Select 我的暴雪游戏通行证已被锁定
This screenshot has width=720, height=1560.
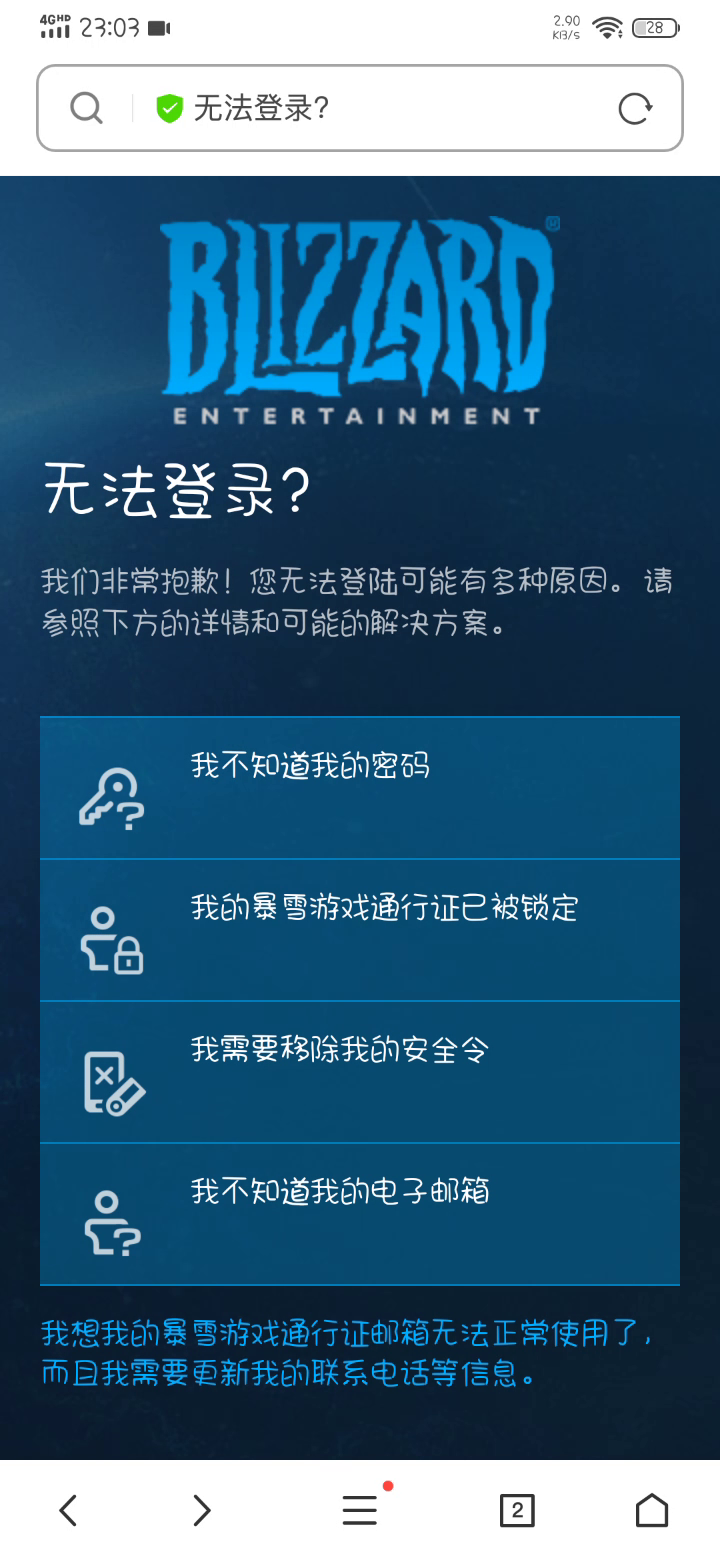[x=360, y=930]
